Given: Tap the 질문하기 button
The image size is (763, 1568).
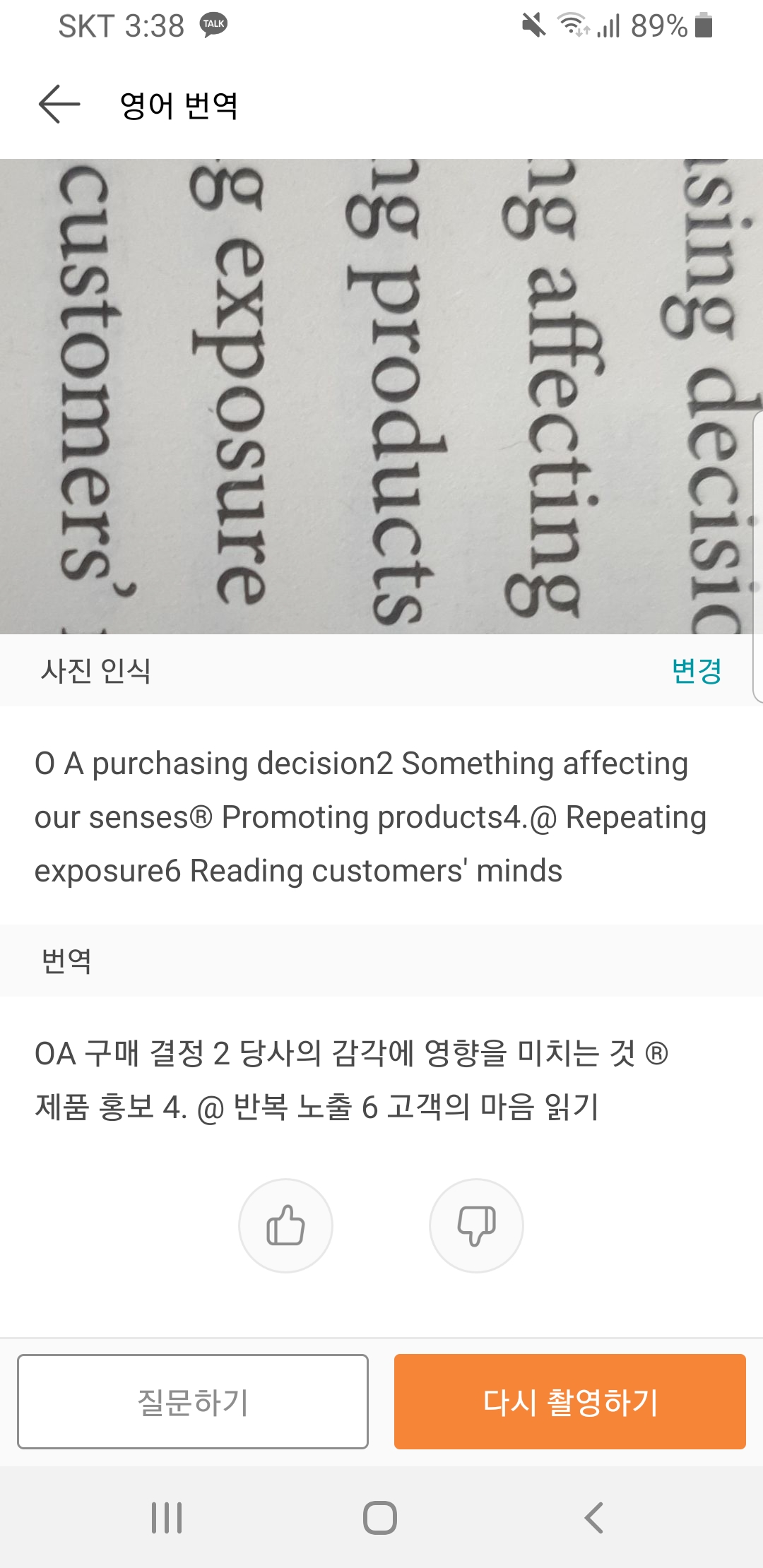Looking at the screenshot, I should [193, 1402].
